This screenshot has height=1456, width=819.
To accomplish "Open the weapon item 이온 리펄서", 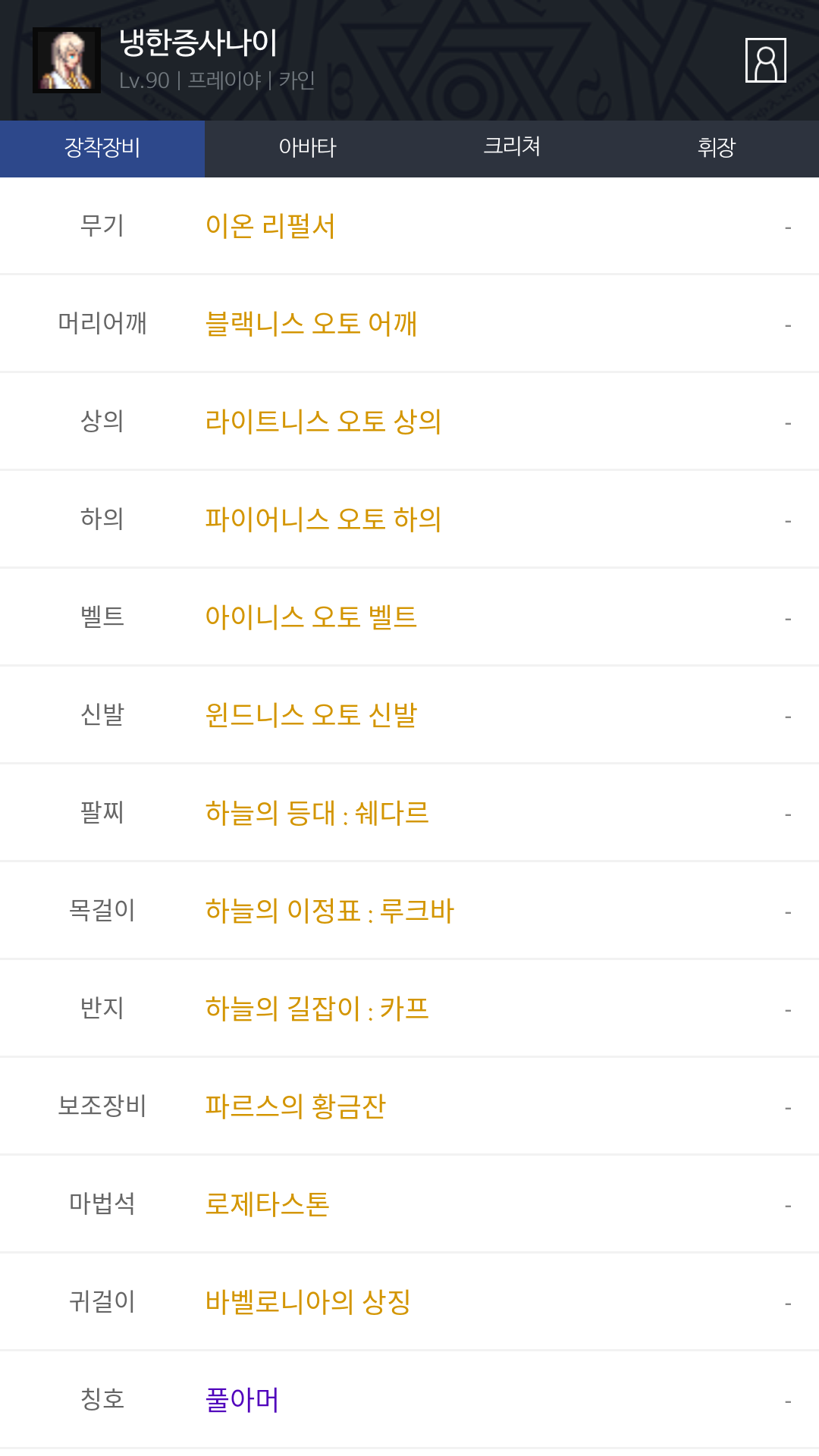I will (x=270, y=226).
